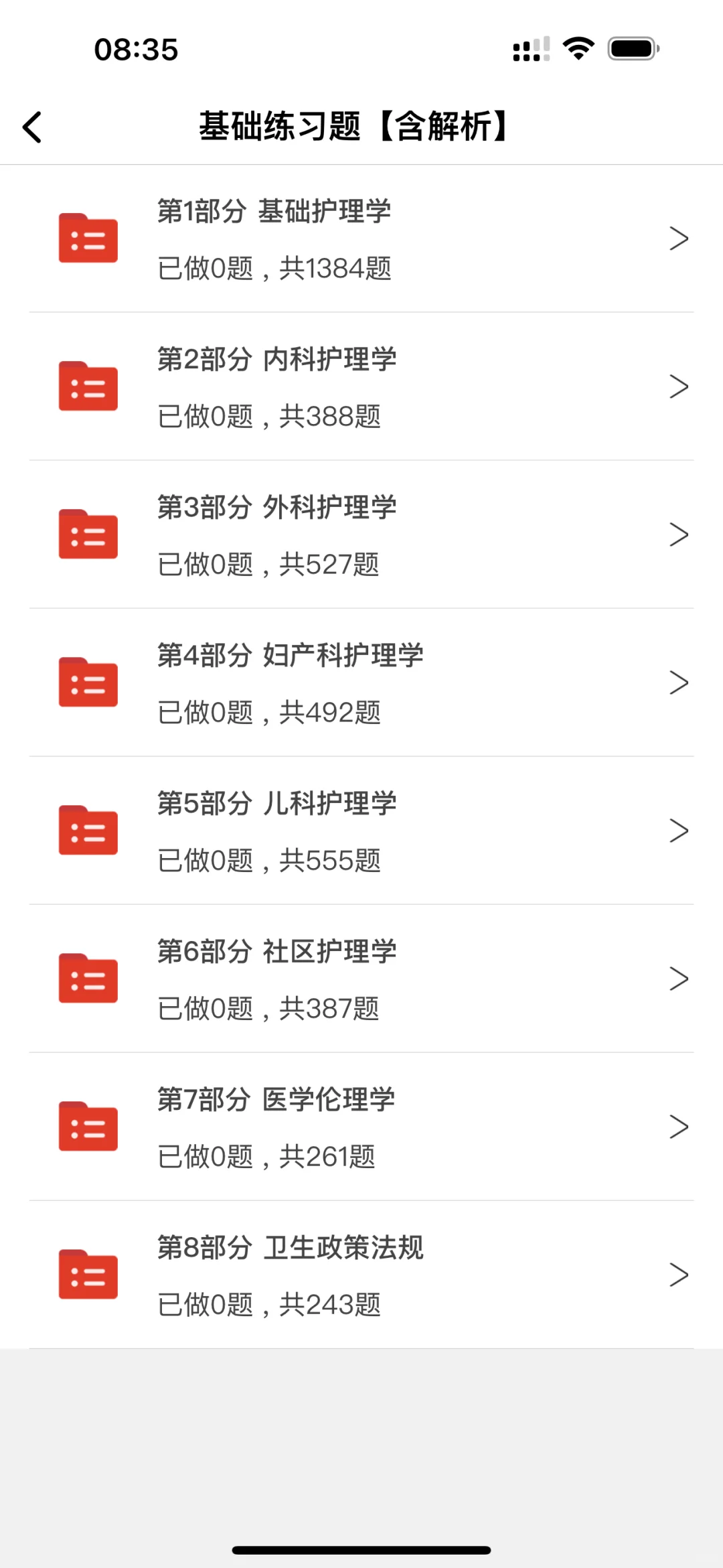Screen dimensions: 723x1568
Task: Select 第3部分 外科护理学
Action: 361,534
